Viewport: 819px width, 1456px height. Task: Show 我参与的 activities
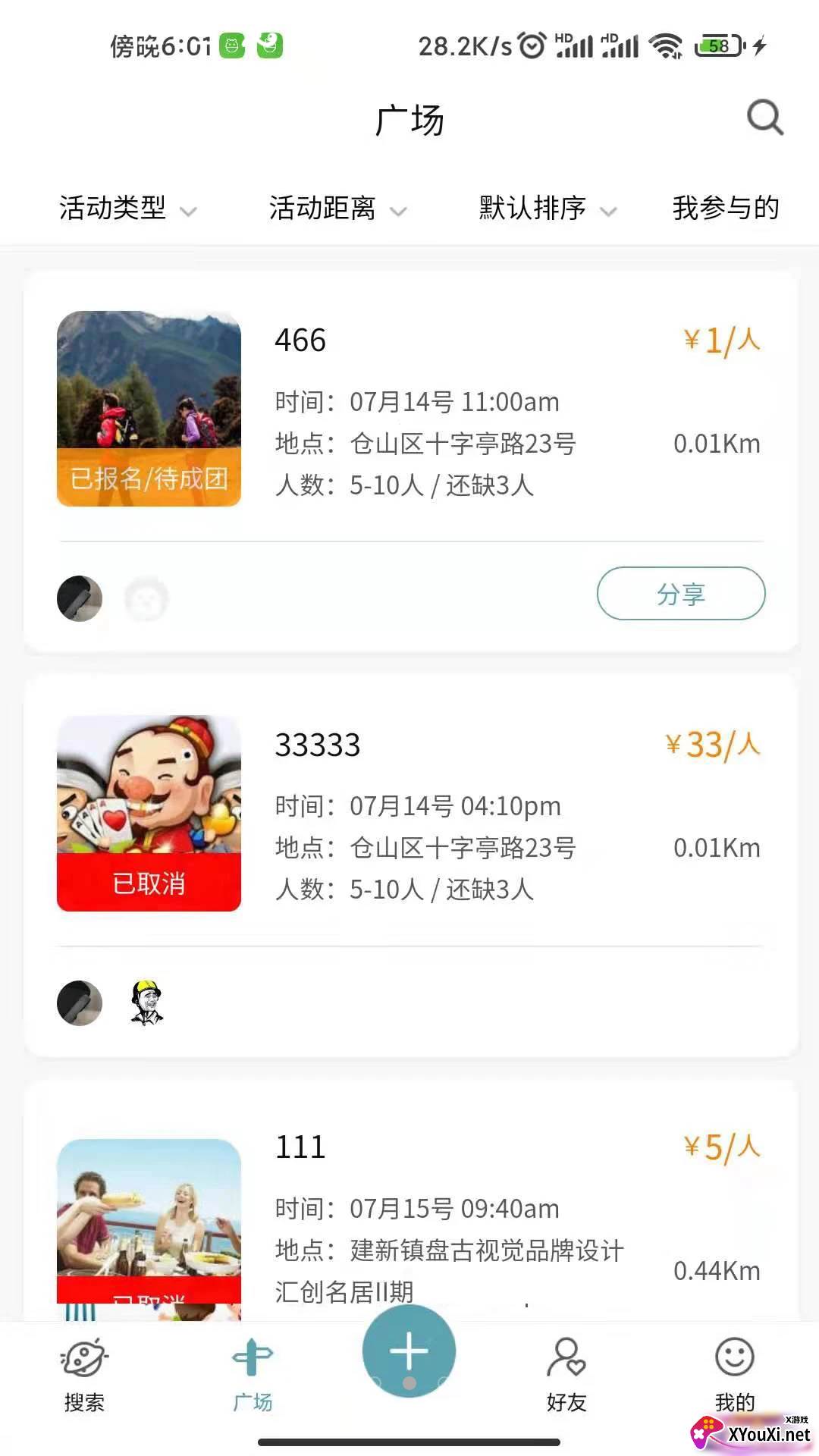click(726, 208)
